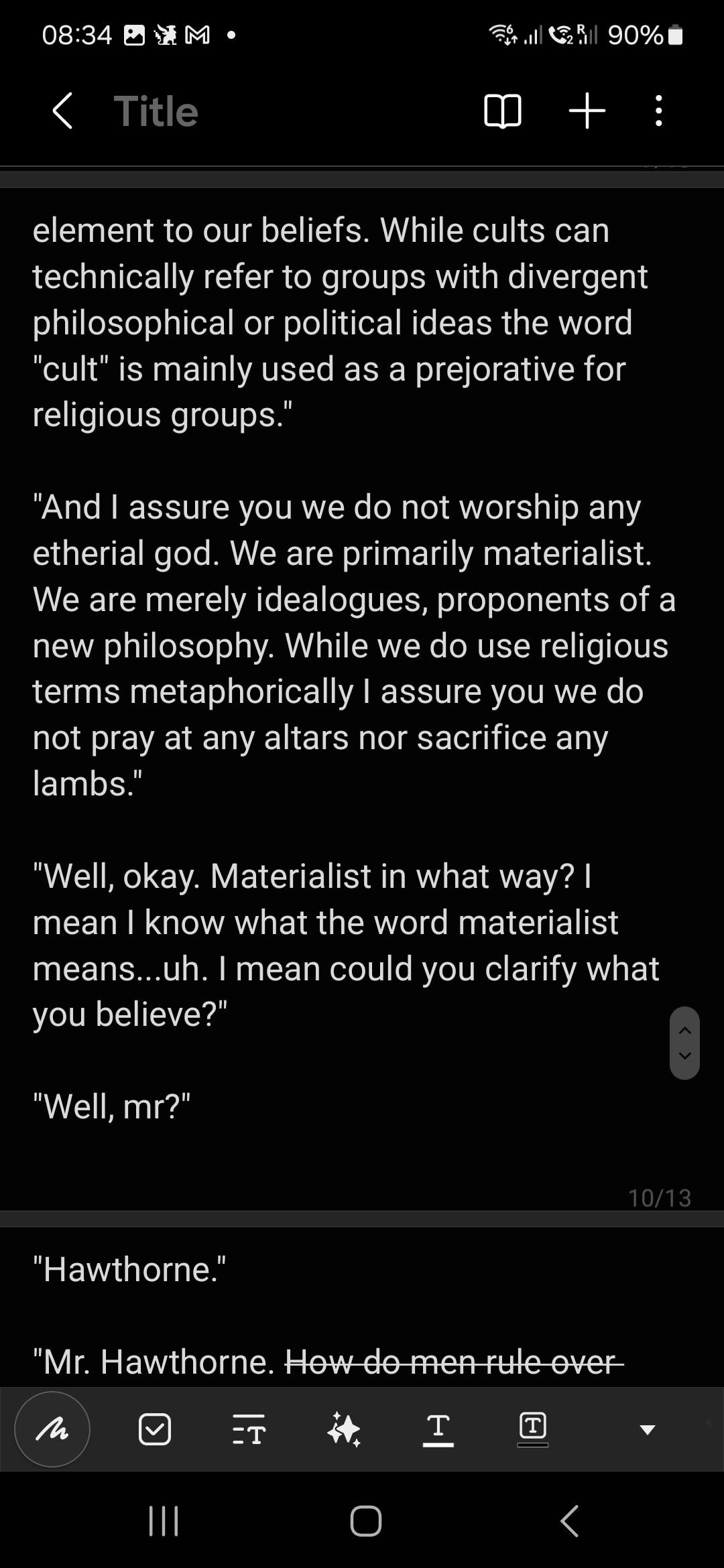Go to the home screen
The width and height of the screenshot is (724, 1568).
(x=366, y=1521)
